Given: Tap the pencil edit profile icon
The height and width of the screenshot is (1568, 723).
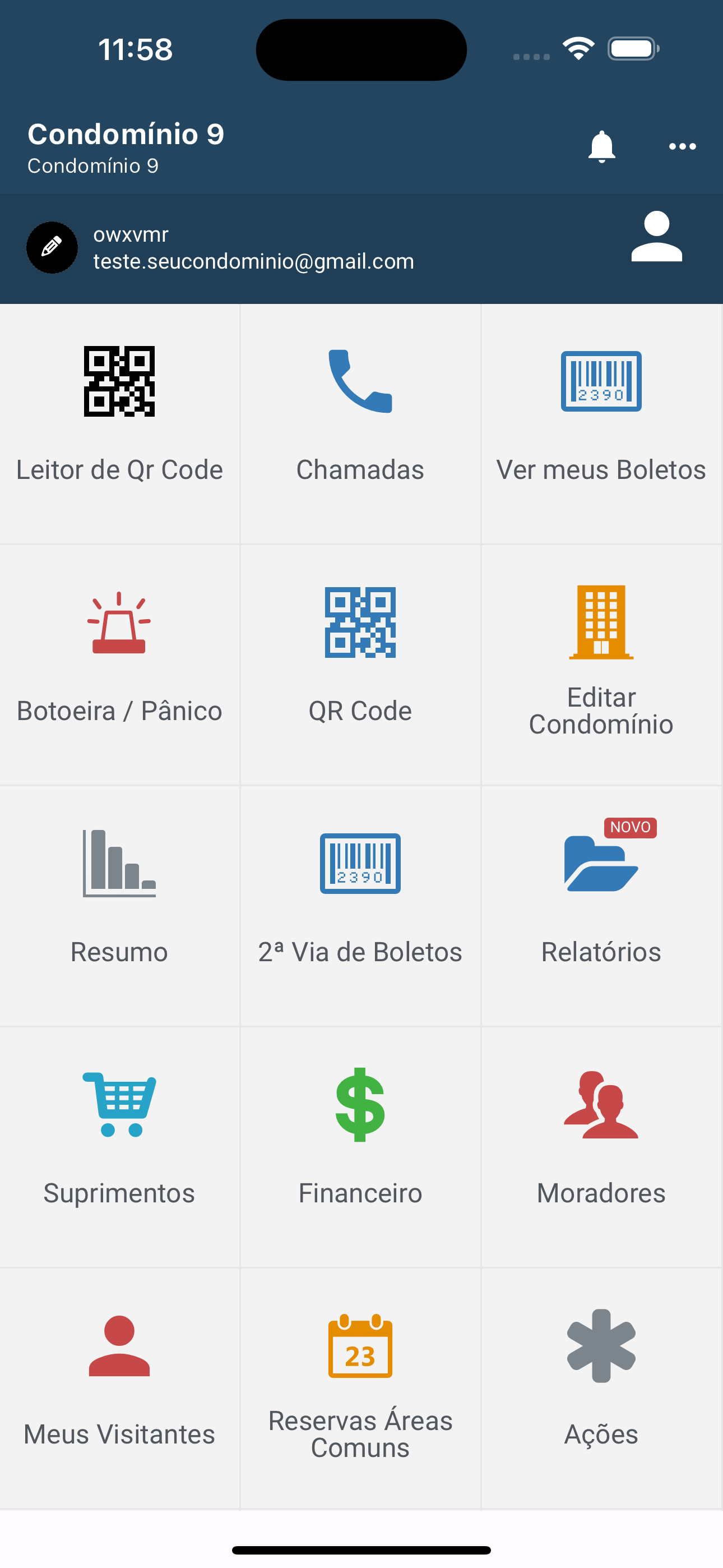Looking at the screenshot, I should click(52, 247).
